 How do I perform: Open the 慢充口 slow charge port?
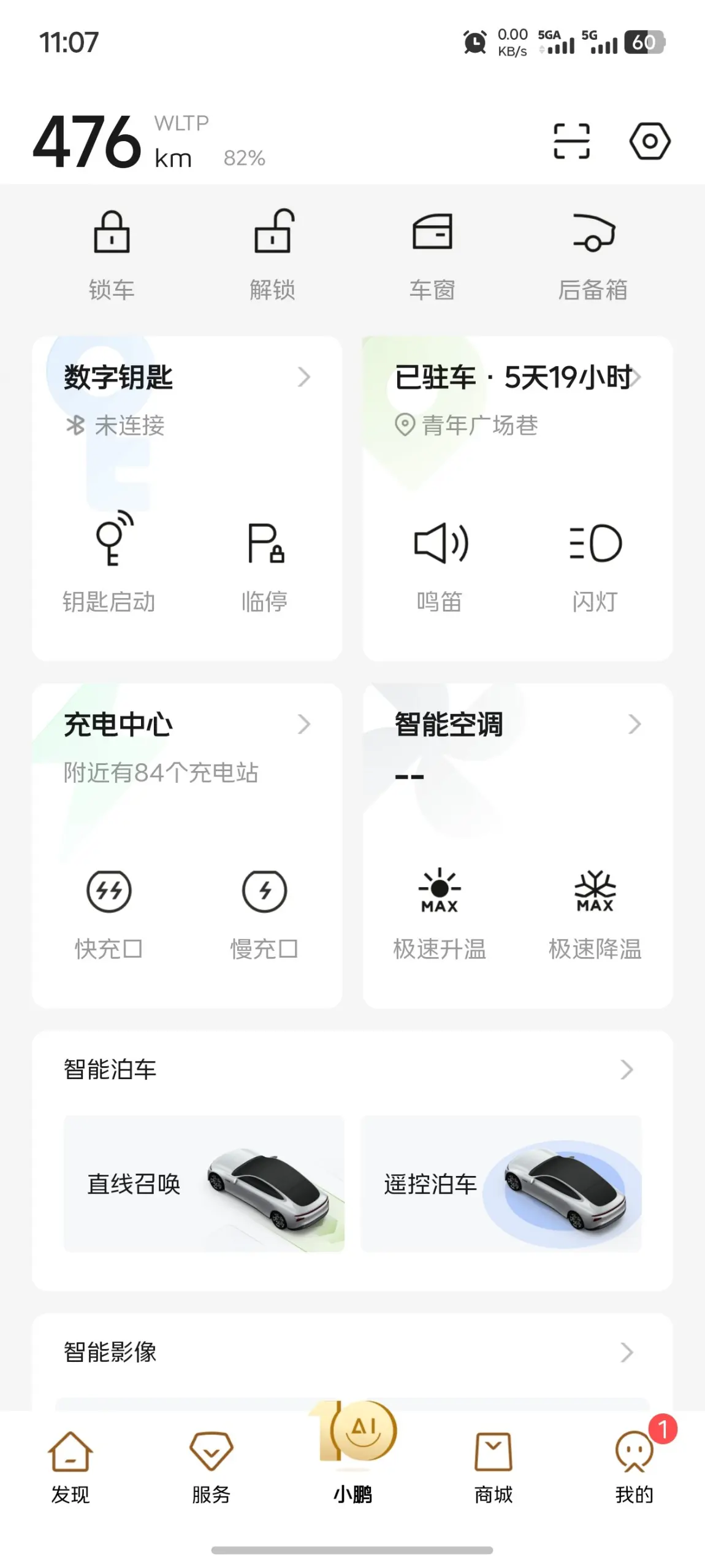(x=265, y=909)
